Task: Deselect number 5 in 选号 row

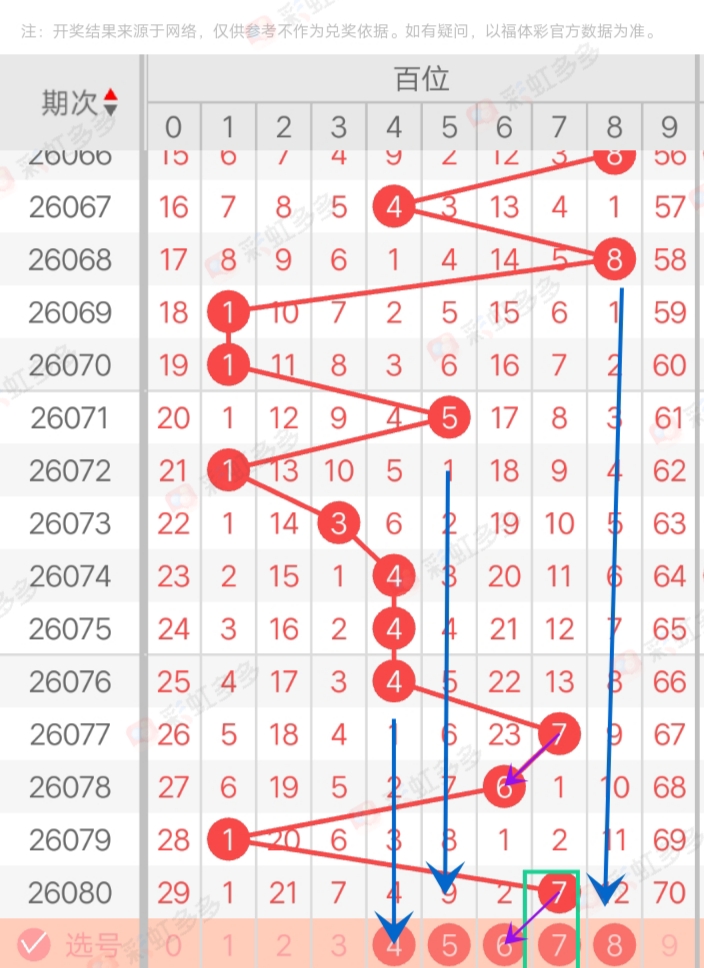Action: coord(449,944)
